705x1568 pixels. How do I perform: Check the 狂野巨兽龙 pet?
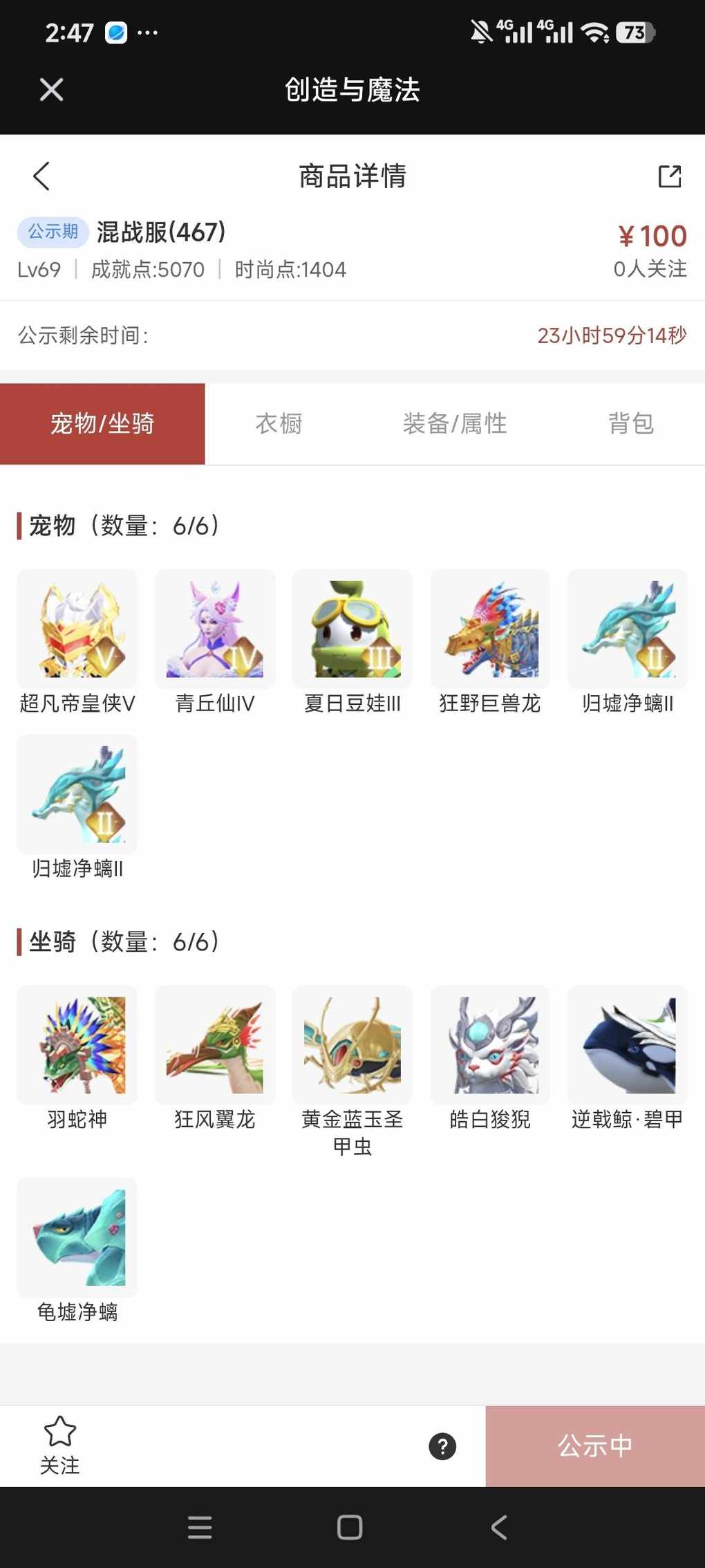click(x=490, y=629)
